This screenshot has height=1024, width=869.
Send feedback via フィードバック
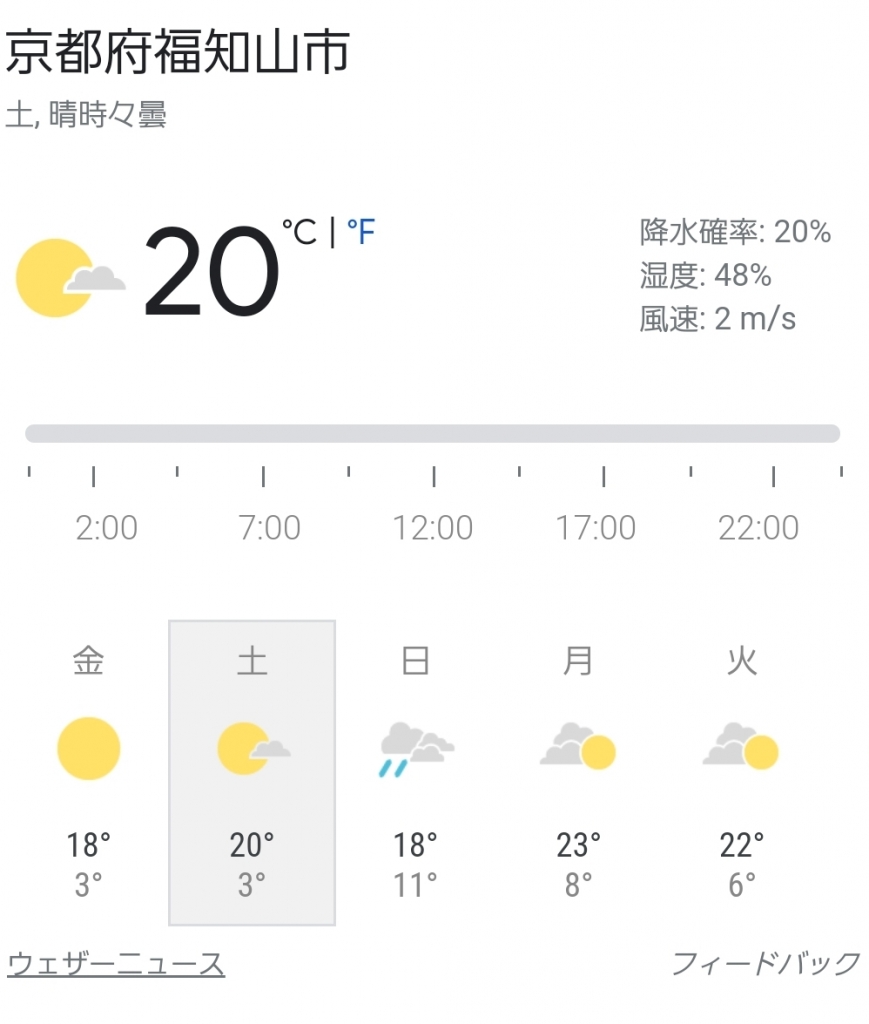click(x=765, y=964)
